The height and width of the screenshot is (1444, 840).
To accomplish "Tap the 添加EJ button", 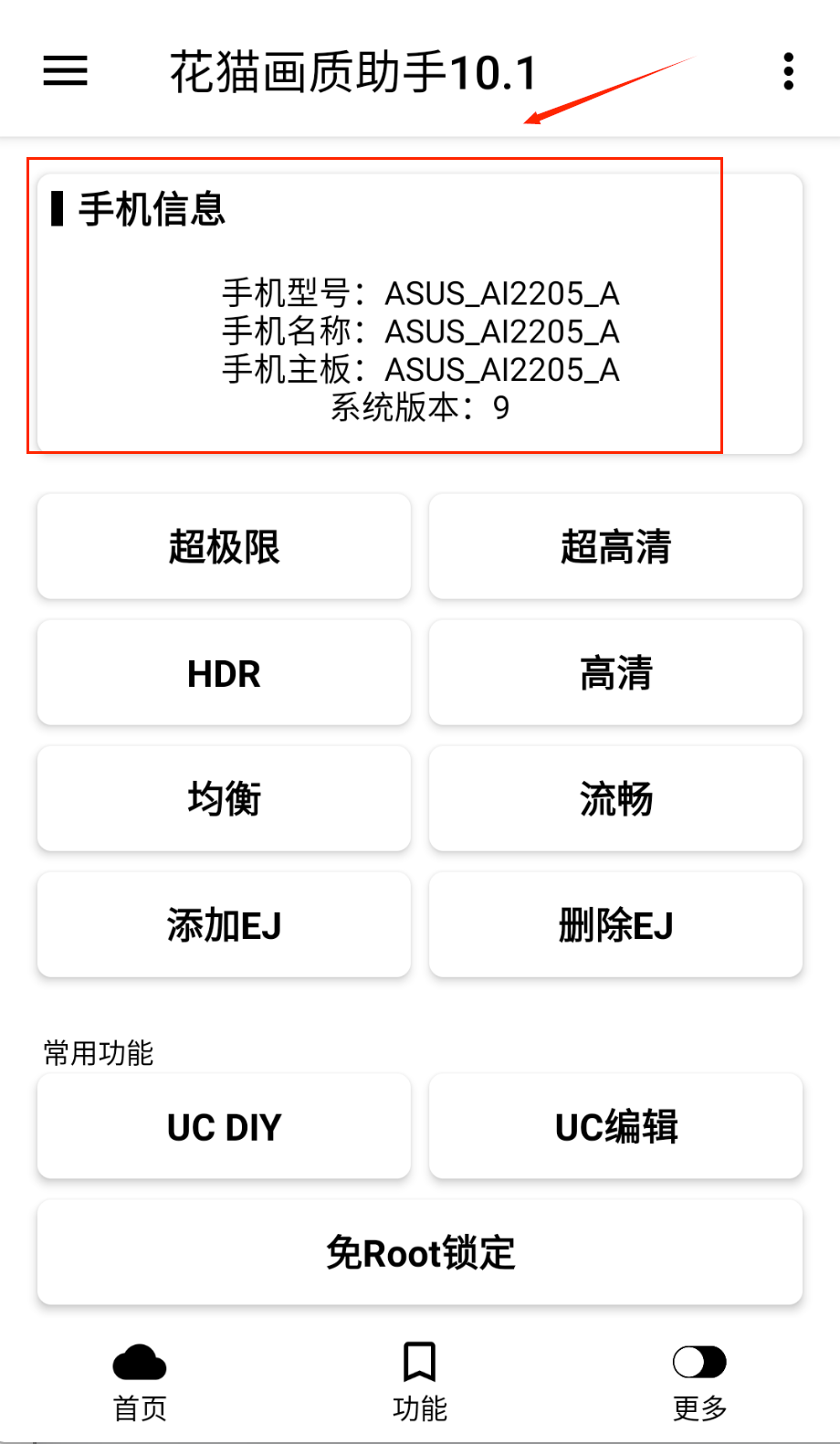I will (224, 925).
